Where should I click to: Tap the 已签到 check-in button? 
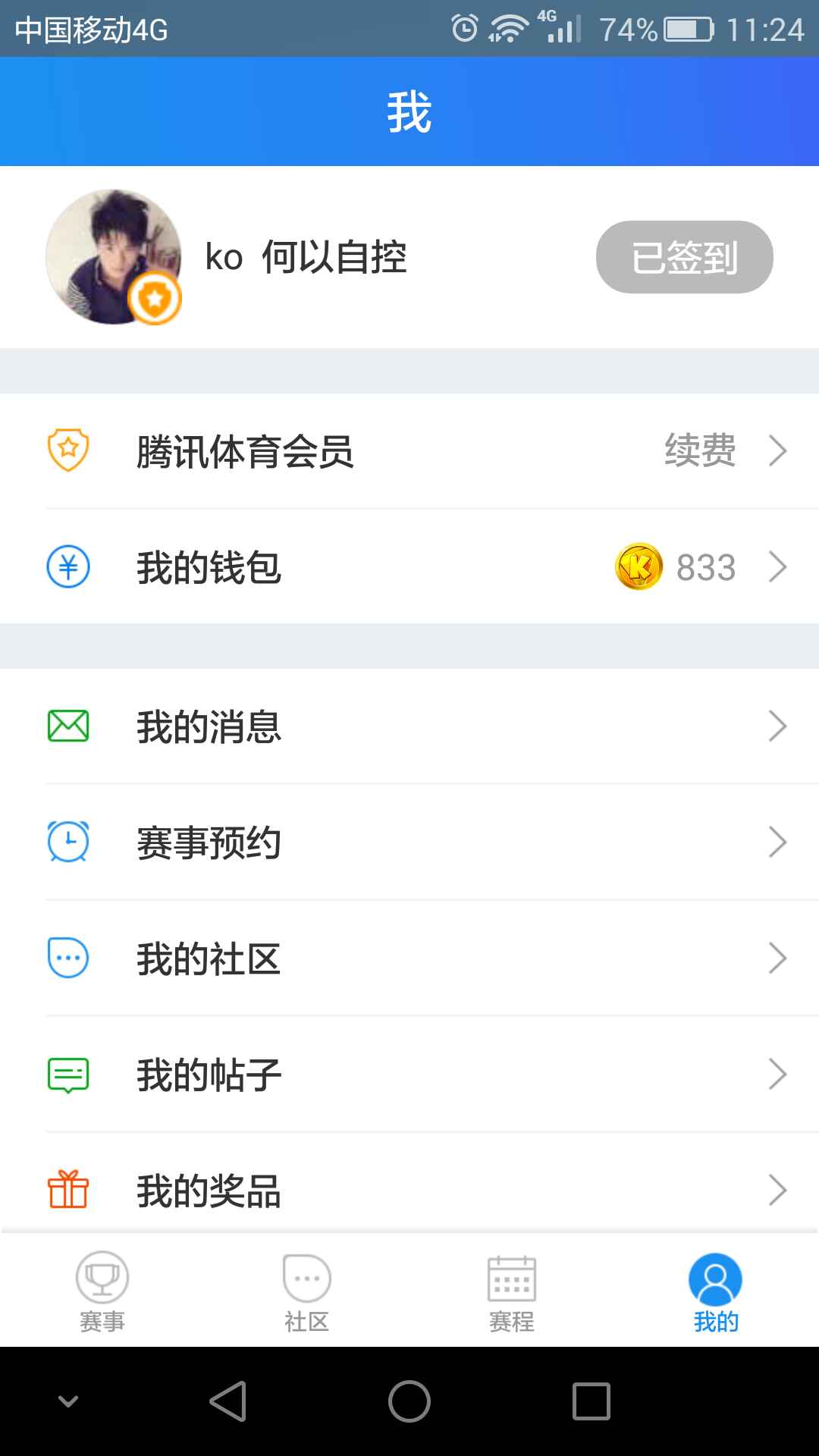tap(684, 257)
